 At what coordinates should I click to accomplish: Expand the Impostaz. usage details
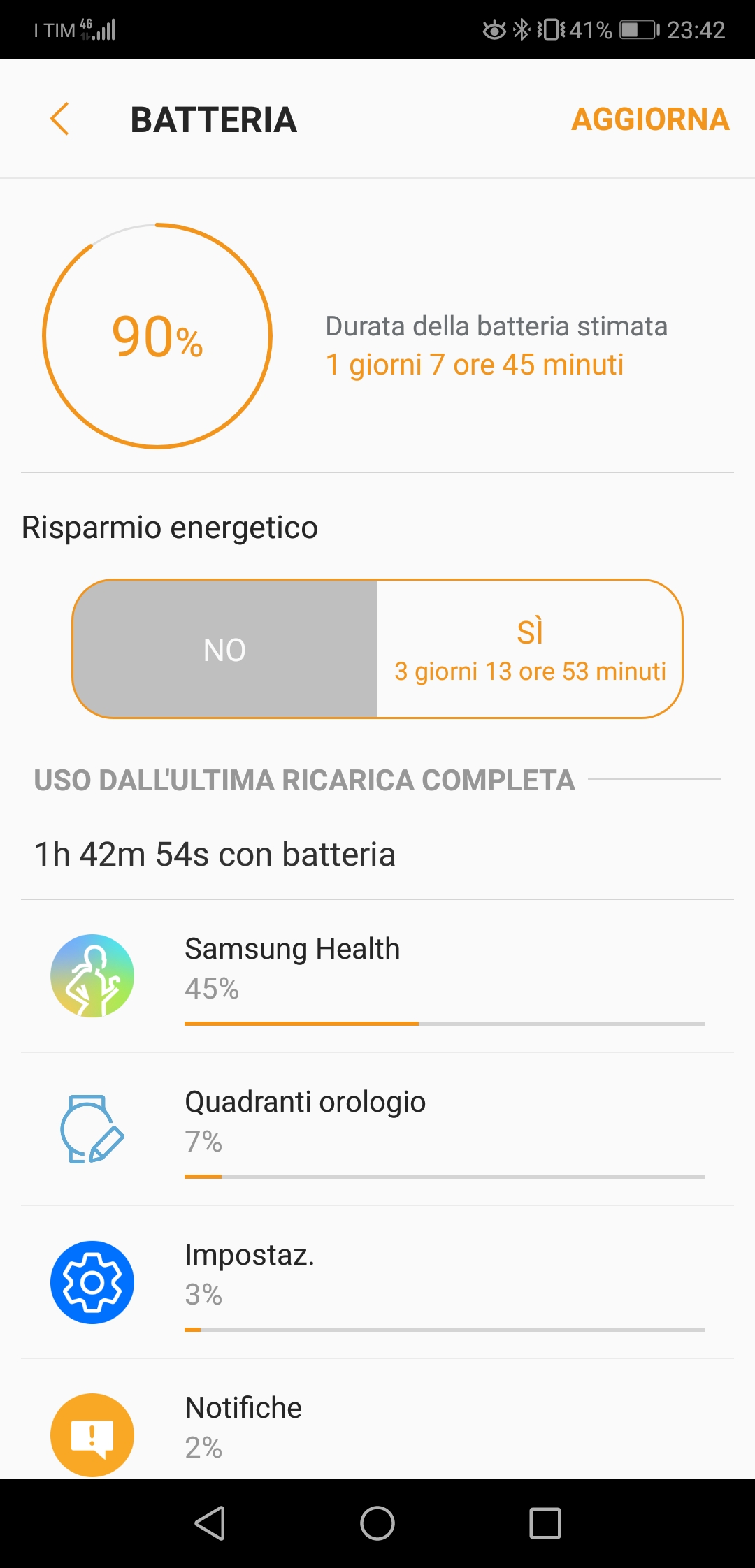377,1284
